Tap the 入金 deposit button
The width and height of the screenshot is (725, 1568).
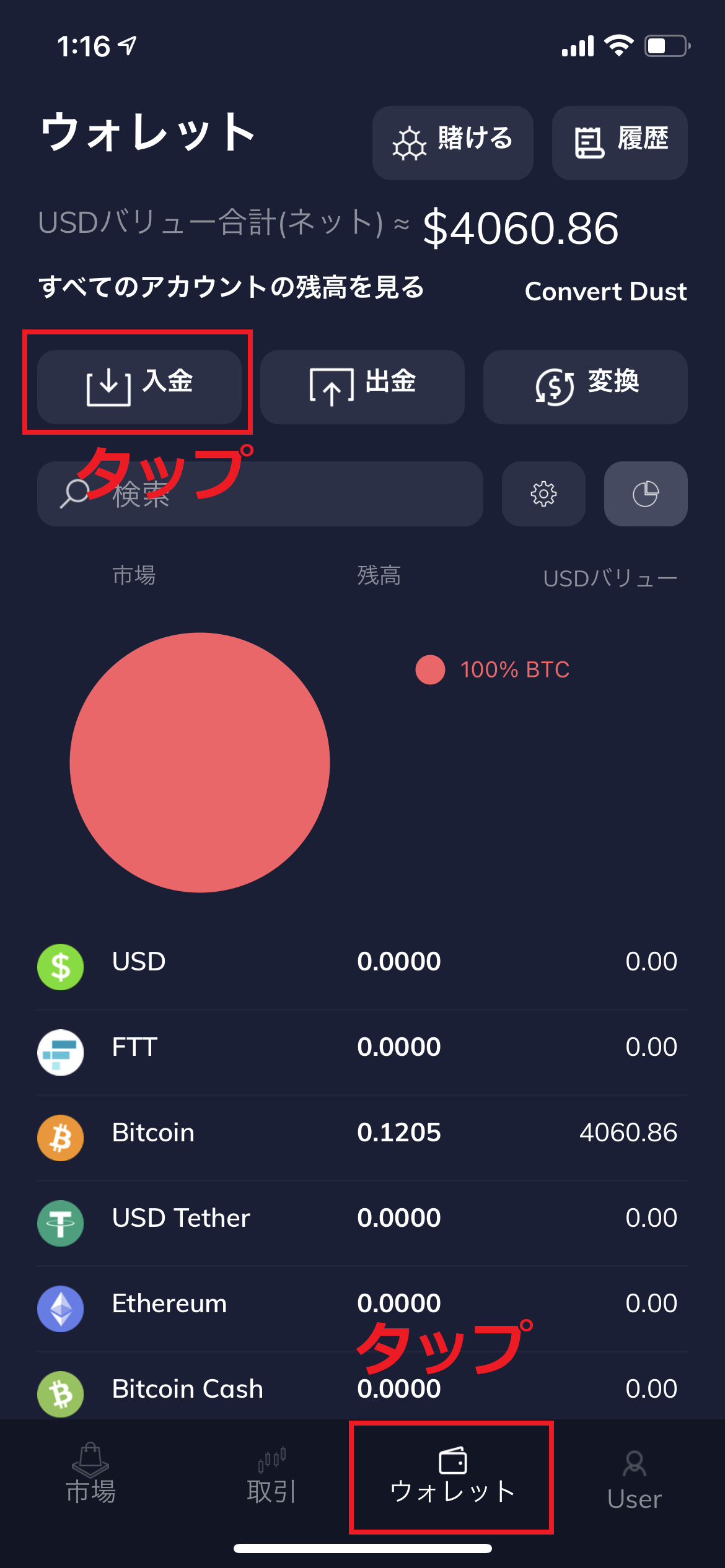[x=139, y=386]
